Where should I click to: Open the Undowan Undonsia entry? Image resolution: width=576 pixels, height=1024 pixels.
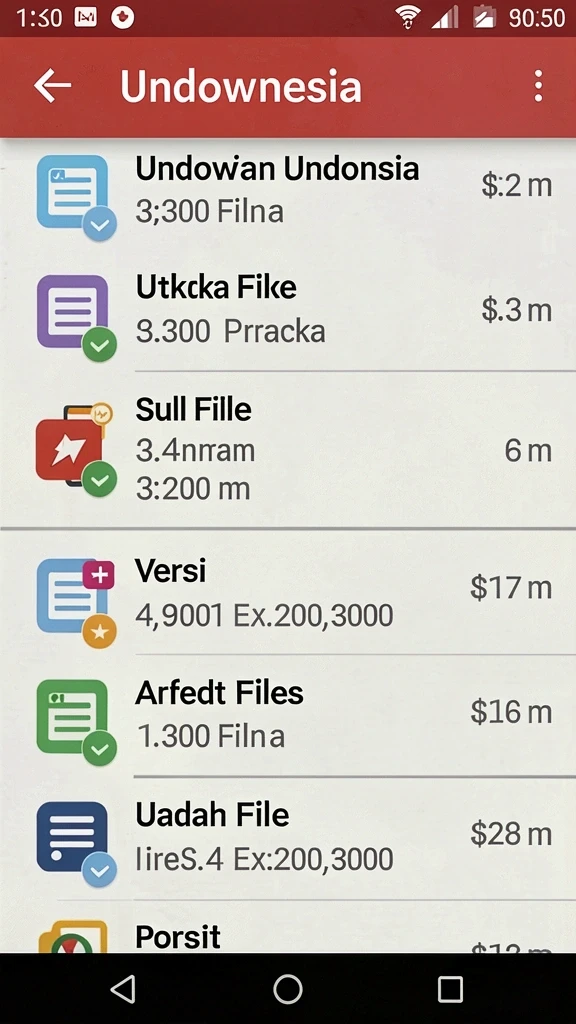point(288,193)
